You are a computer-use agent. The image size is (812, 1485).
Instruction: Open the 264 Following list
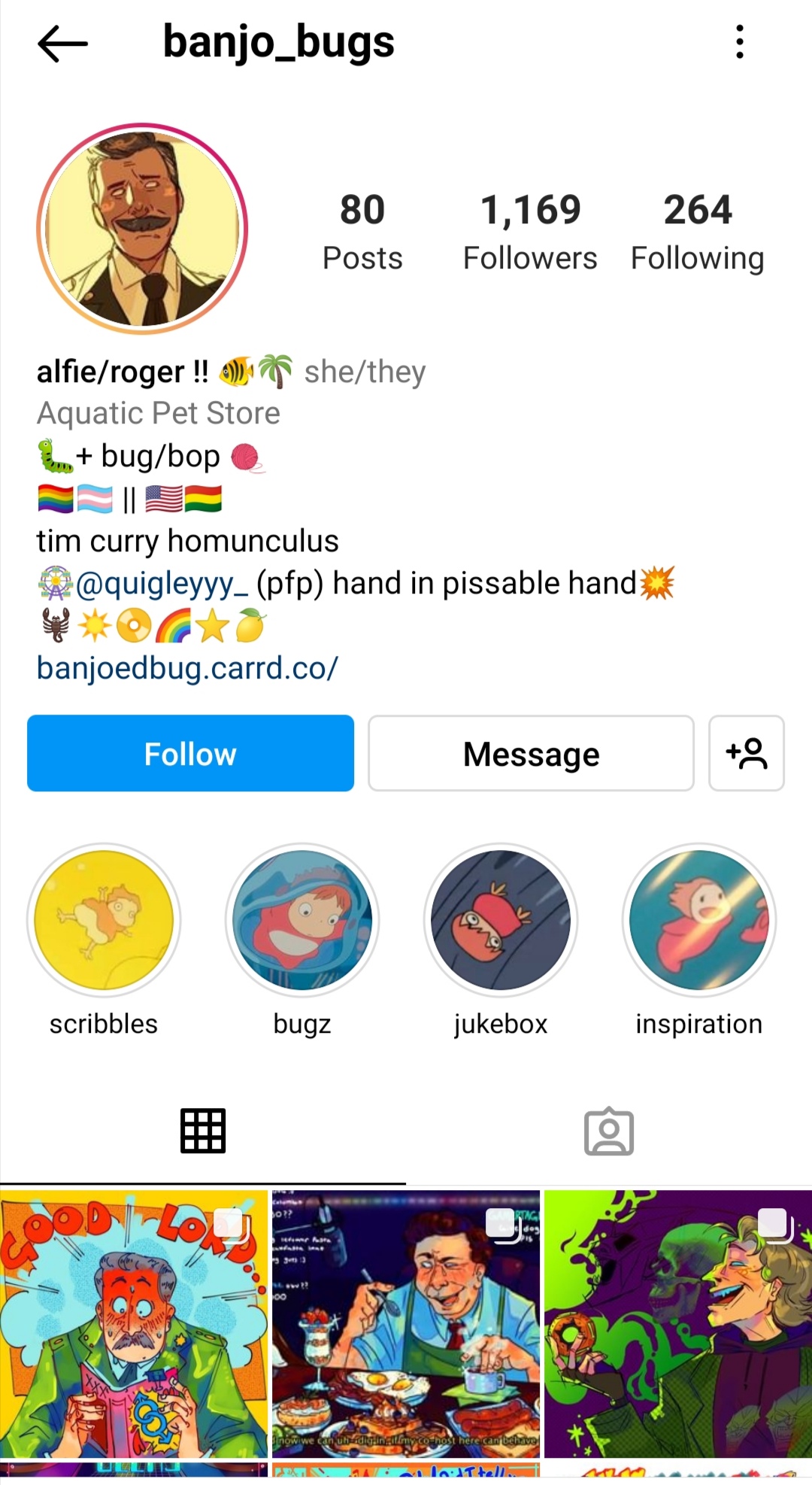pyautogui.click(x=697, y=232)
